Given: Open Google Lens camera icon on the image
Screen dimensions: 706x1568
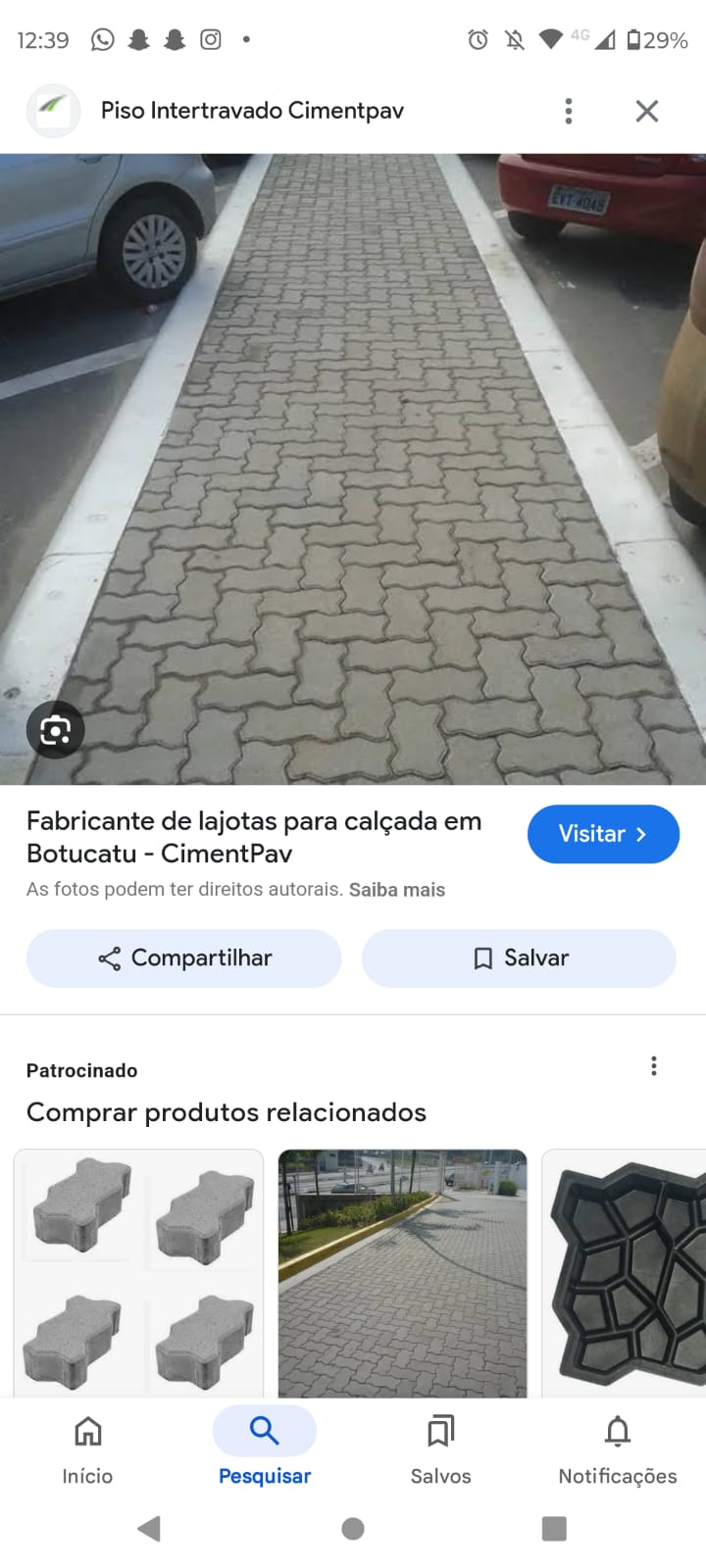Looking at the screenshot, I should [55, 729].
